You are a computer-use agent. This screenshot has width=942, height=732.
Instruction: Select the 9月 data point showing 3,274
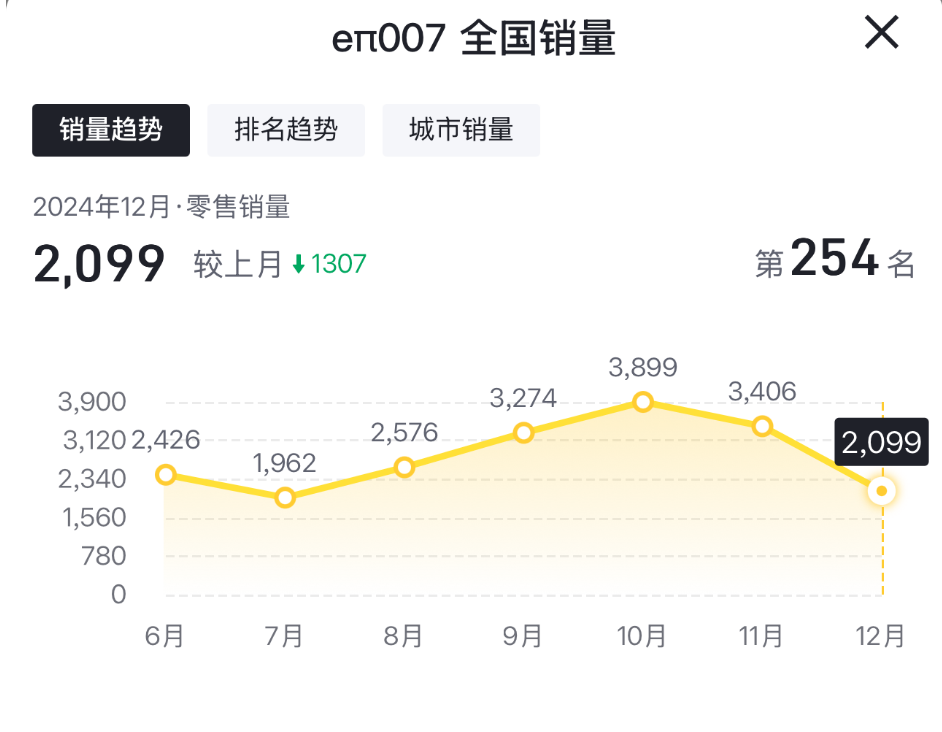click(x=523, y=433)
